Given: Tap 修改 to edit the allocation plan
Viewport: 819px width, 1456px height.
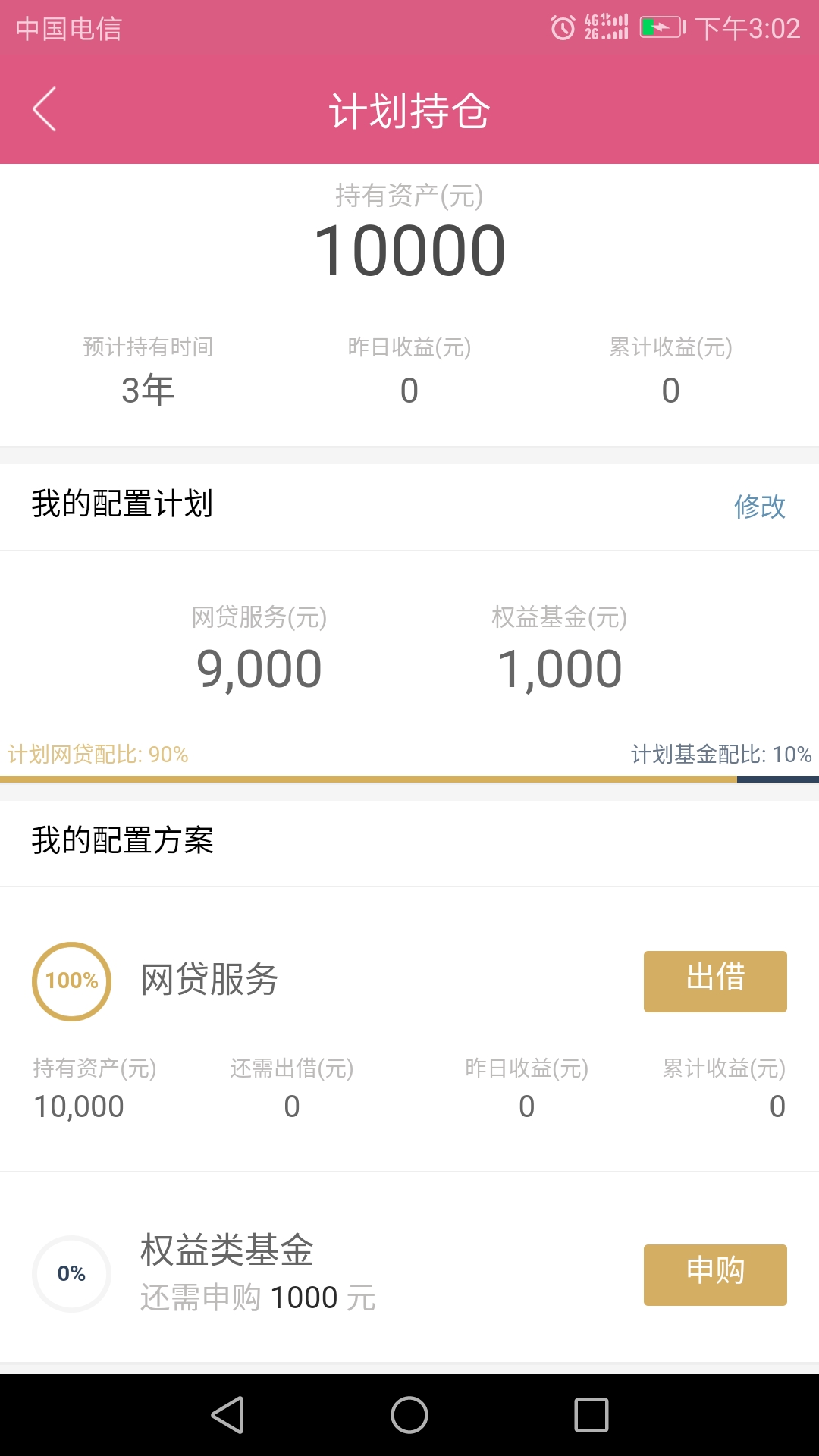Looking at the screenshot, I should coord(759,506).
